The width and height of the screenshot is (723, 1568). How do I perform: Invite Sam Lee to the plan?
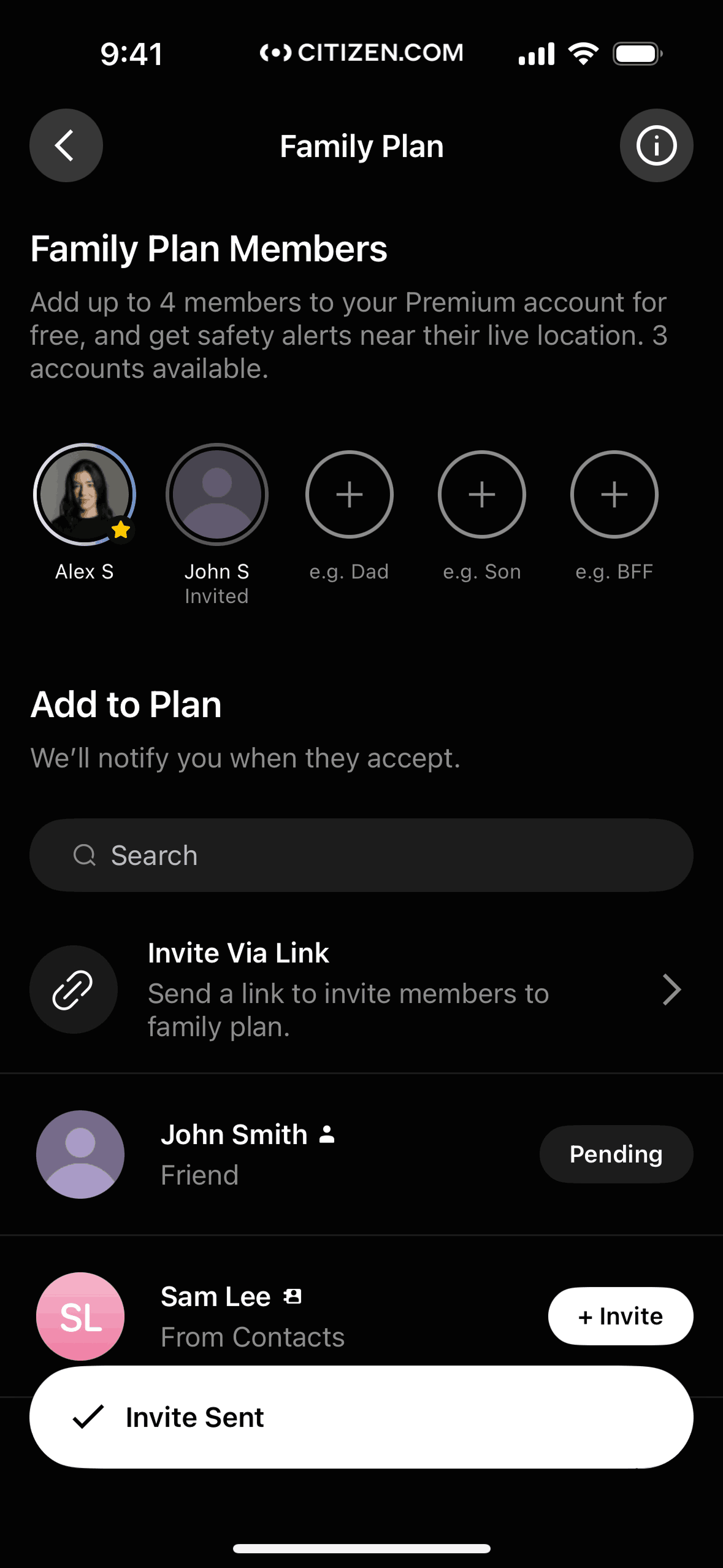pyautogui.click(x=620, y=1316)
